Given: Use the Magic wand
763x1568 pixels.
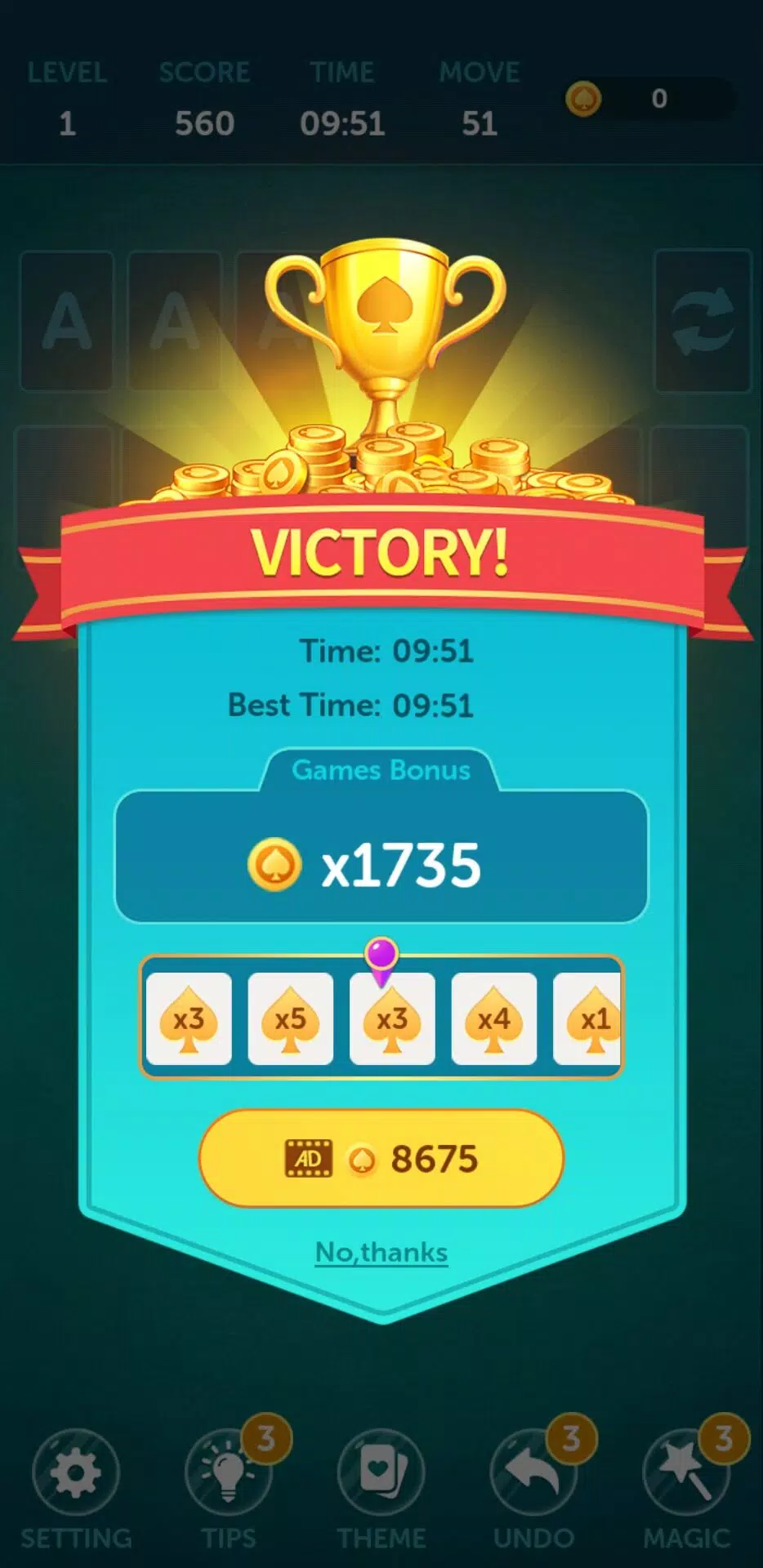Looking at the screenshot, I should coord(686,1474).
